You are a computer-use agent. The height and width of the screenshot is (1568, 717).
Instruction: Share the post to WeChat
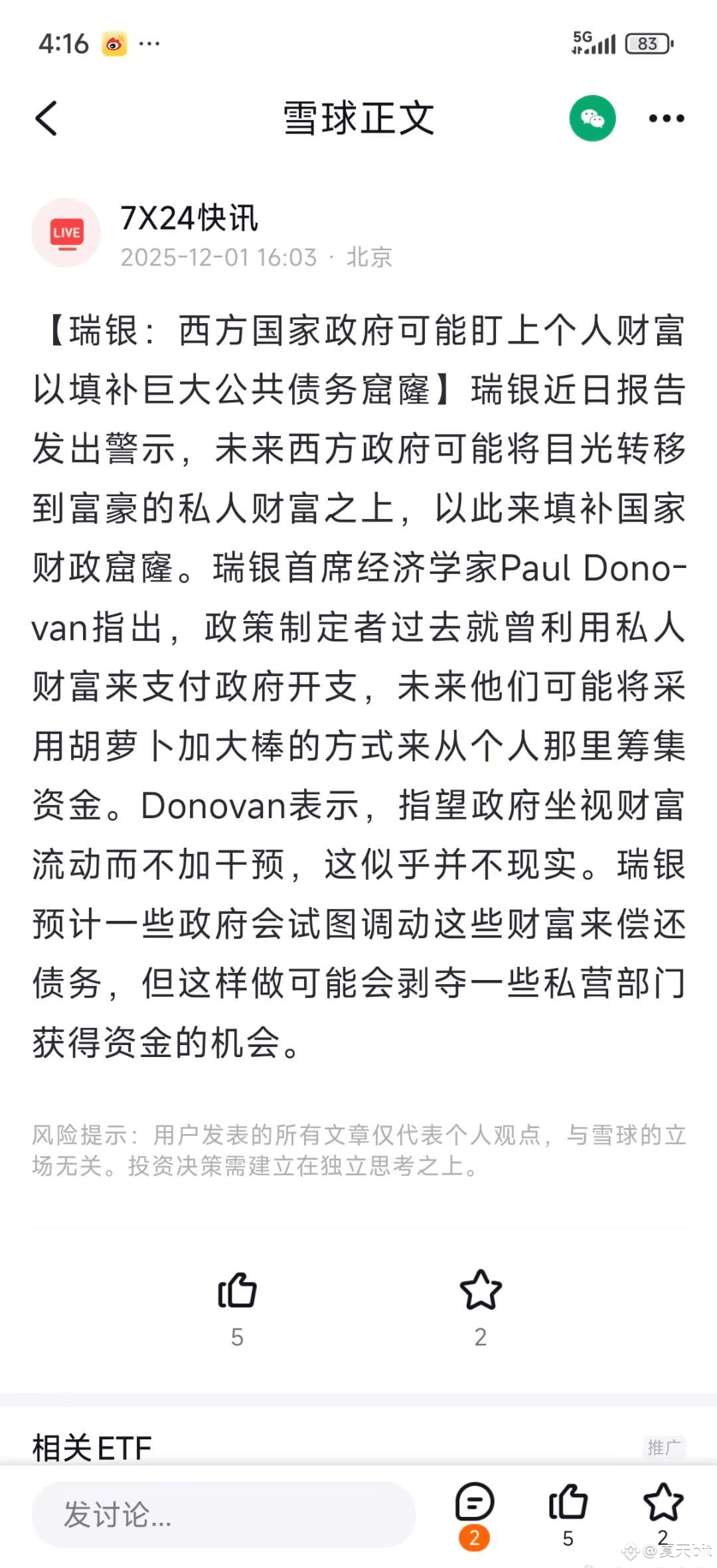(592, 118)
